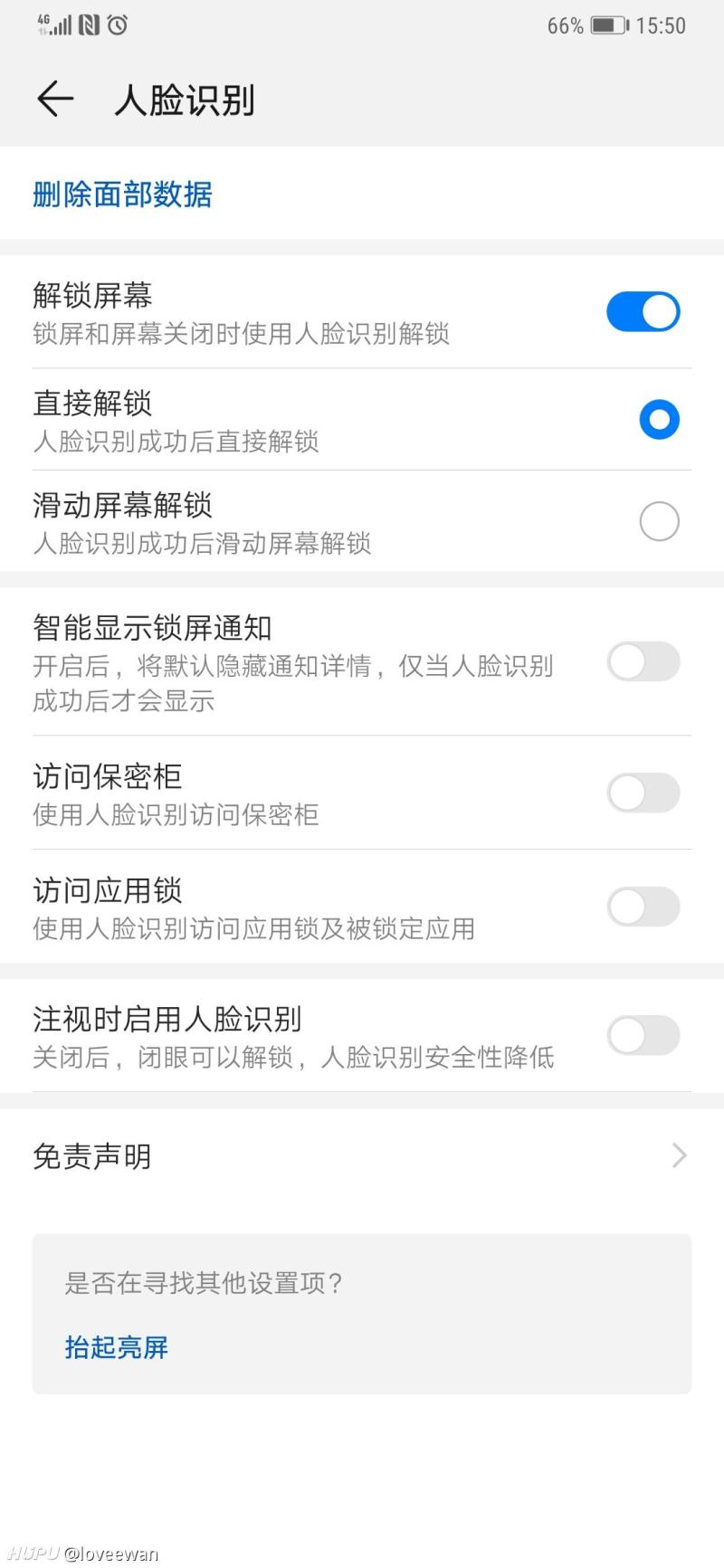Viewport: 724px width, 1568px height.
Task: Enable the 访问应用锁 switch
Action: tap(643, 907)
